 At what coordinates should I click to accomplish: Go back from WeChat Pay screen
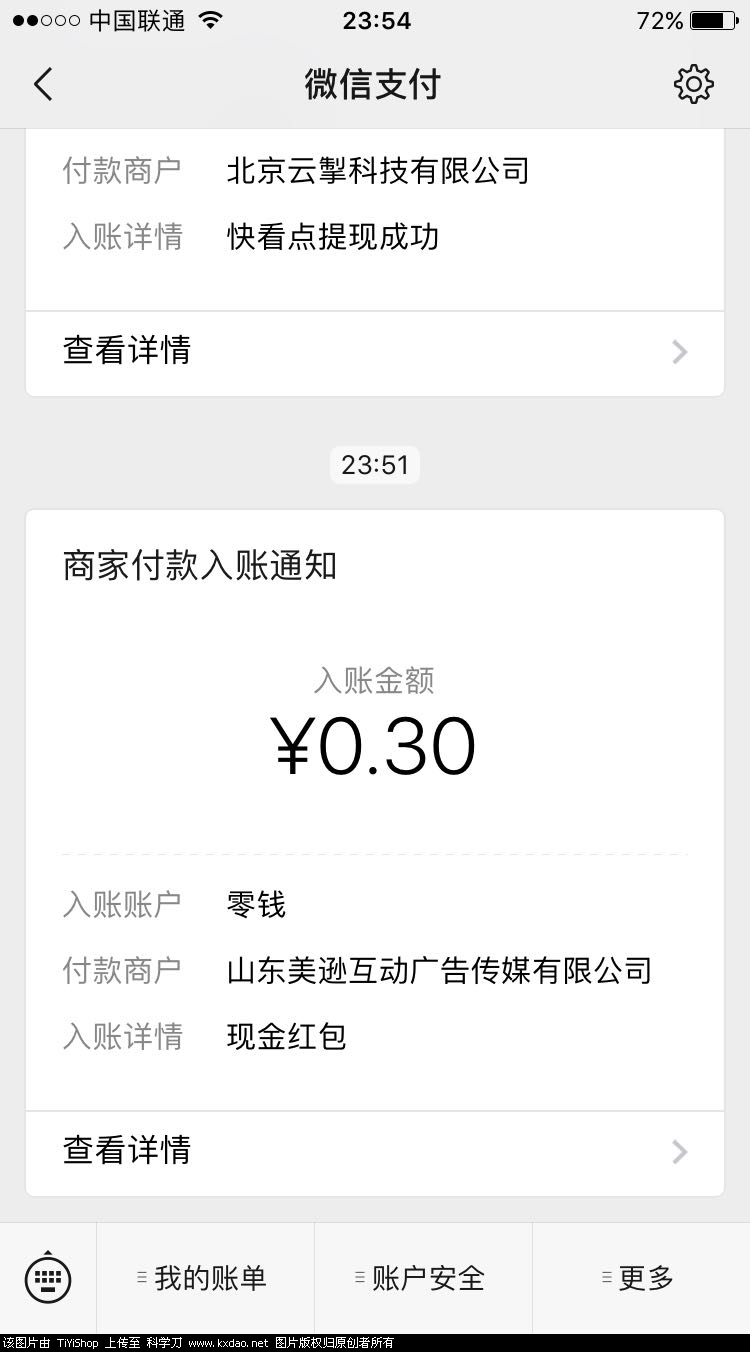pos(43,85)
